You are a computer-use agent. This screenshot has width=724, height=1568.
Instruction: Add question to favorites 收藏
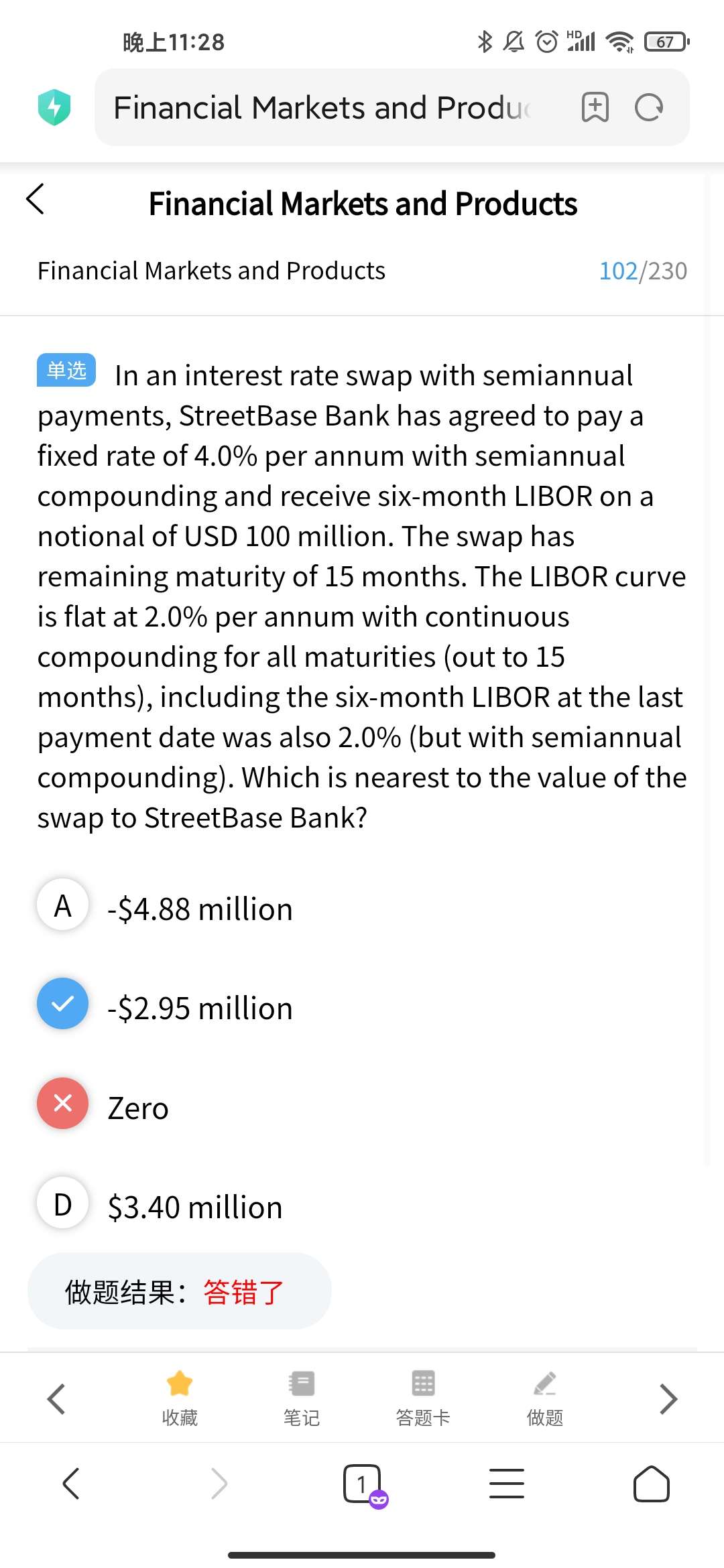click(180, 1398)
